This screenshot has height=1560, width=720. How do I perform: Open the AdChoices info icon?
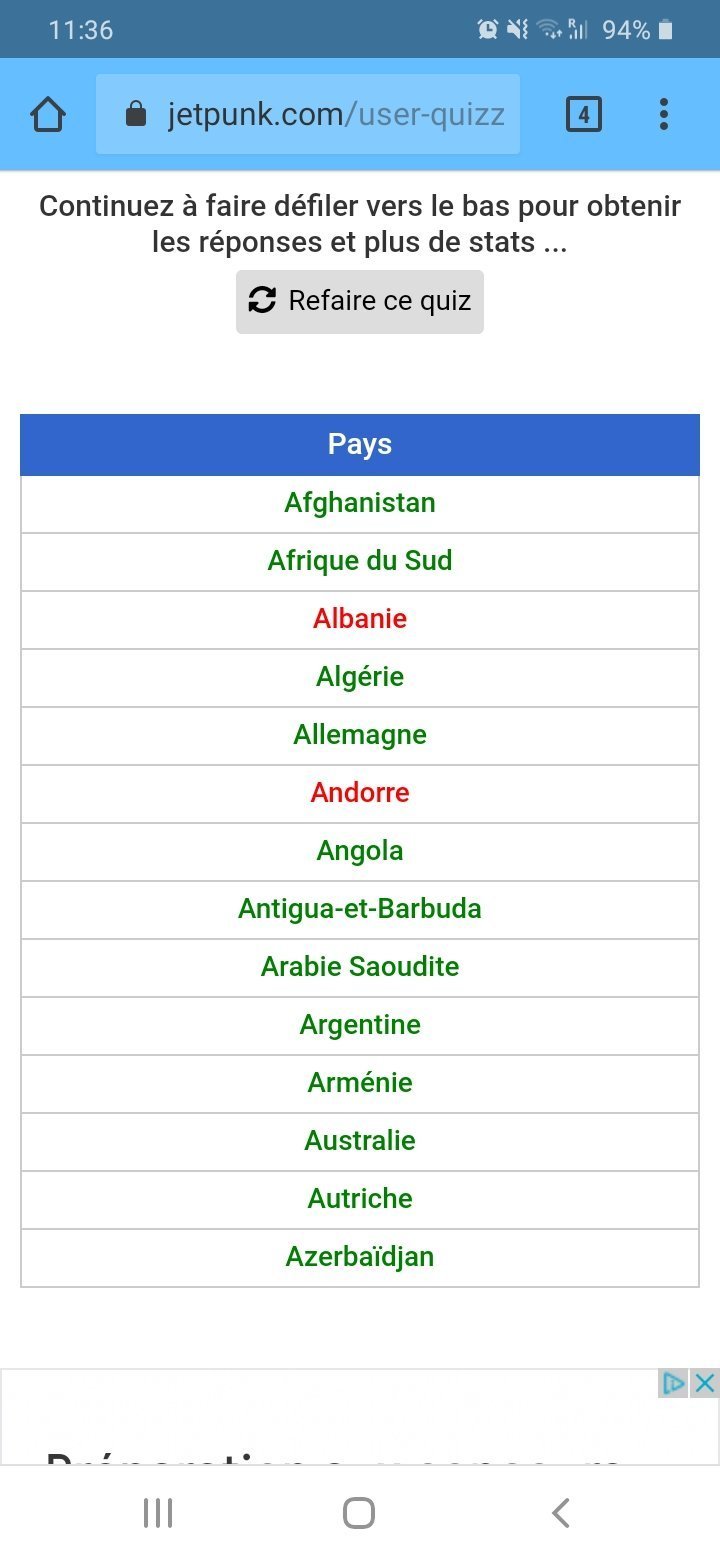[674, 1383]
